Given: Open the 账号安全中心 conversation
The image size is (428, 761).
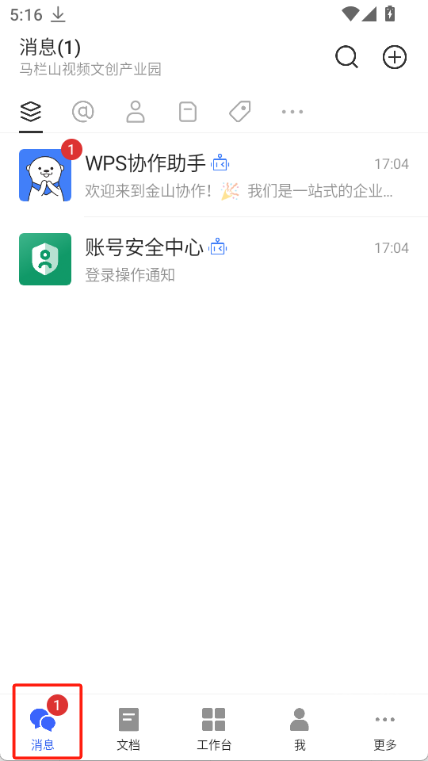Looking at the screenshot, I should point(214,259).
